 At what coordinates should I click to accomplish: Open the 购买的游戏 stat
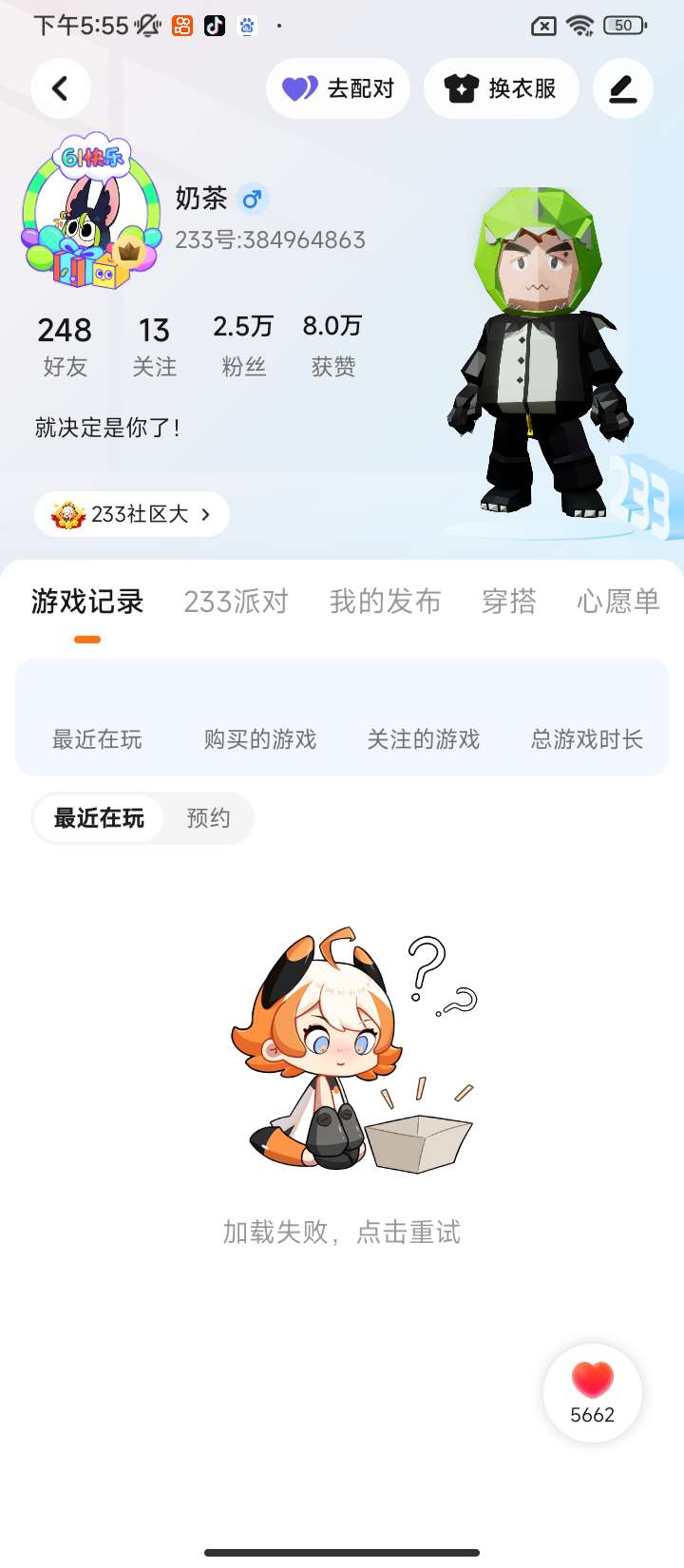(x=260, y=738)
